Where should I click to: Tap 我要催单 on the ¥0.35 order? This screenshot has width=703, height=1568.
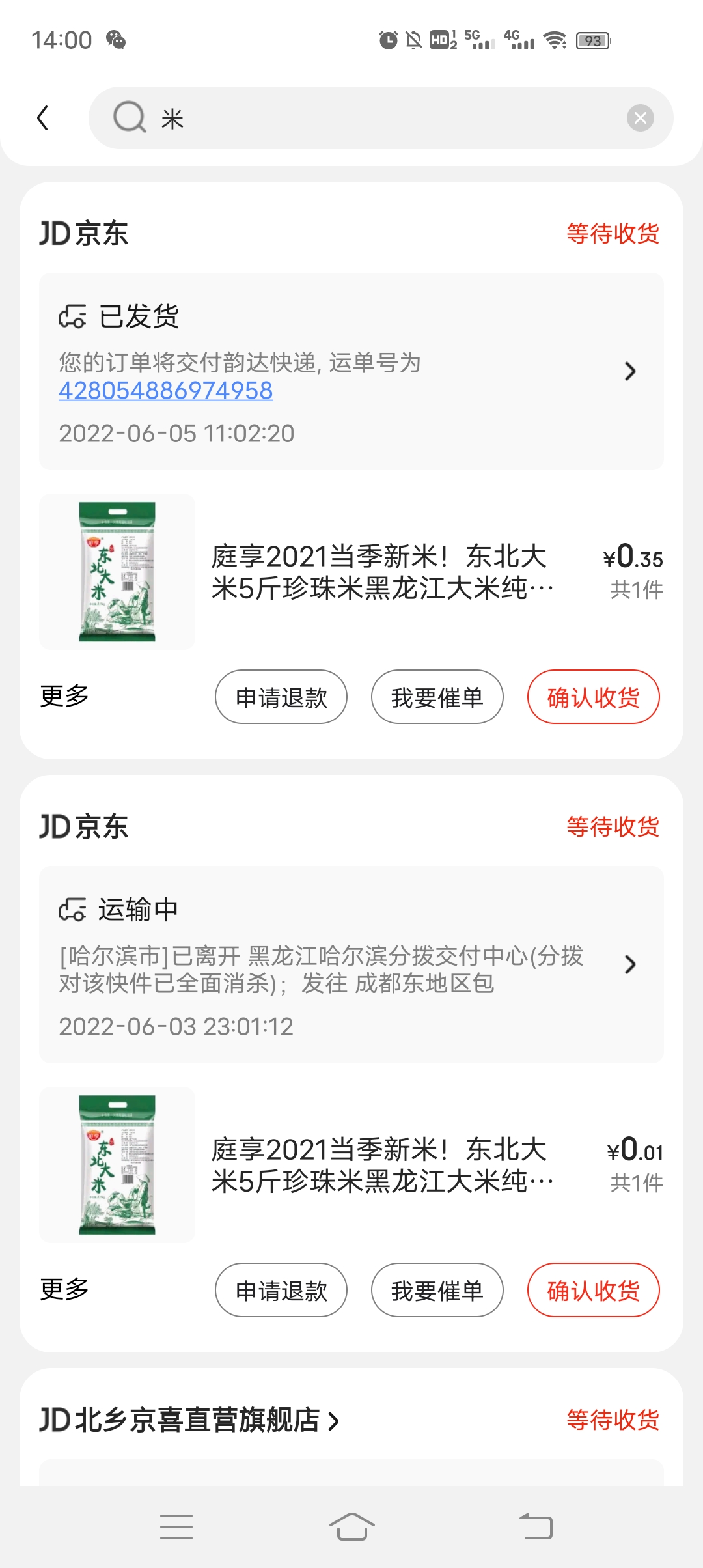click(x=437, y=697)
